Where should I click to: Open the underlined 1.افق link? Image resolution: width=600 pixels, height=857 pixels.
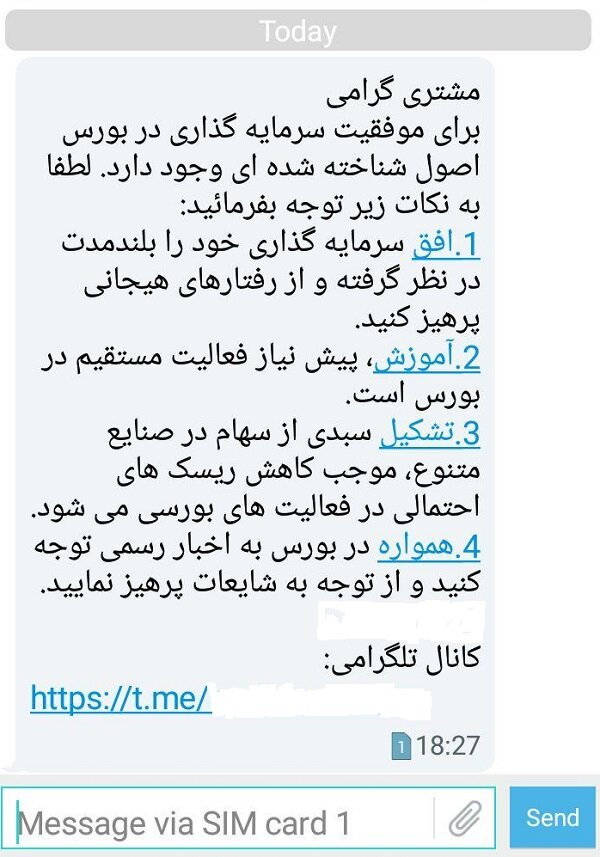pyautogui.click(x=446, y=244)
